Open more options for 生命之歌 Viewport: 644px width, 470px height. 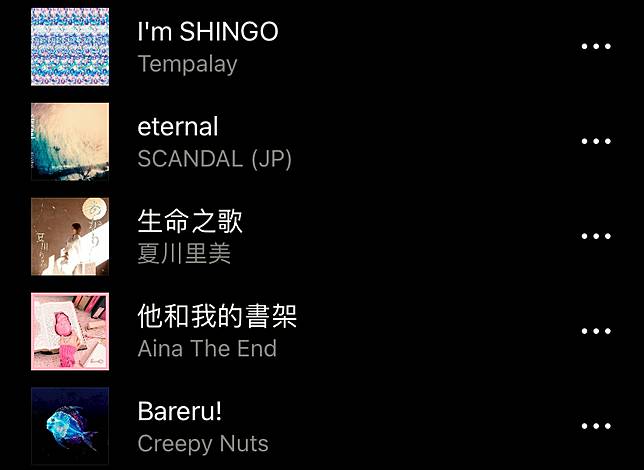(596, 237)
